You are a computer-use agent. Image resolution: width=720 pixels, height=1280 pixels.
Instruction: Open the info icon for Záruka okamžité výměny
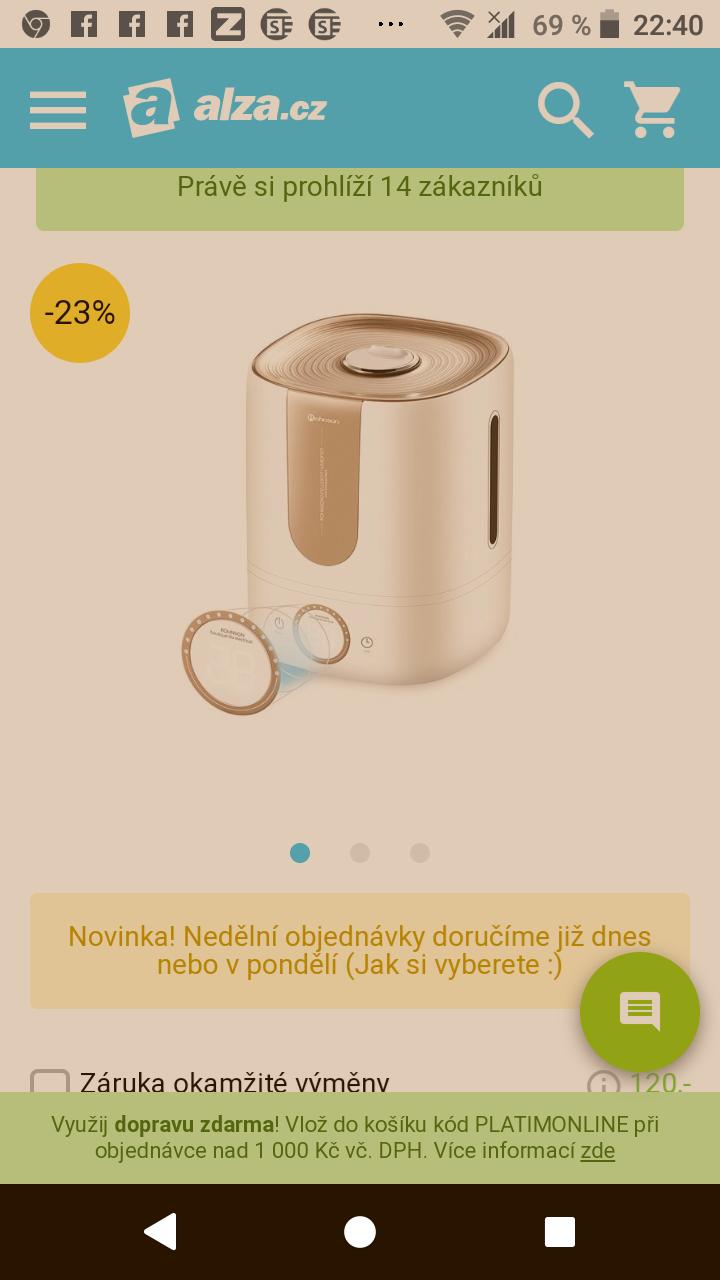[x=603, y=1083]
